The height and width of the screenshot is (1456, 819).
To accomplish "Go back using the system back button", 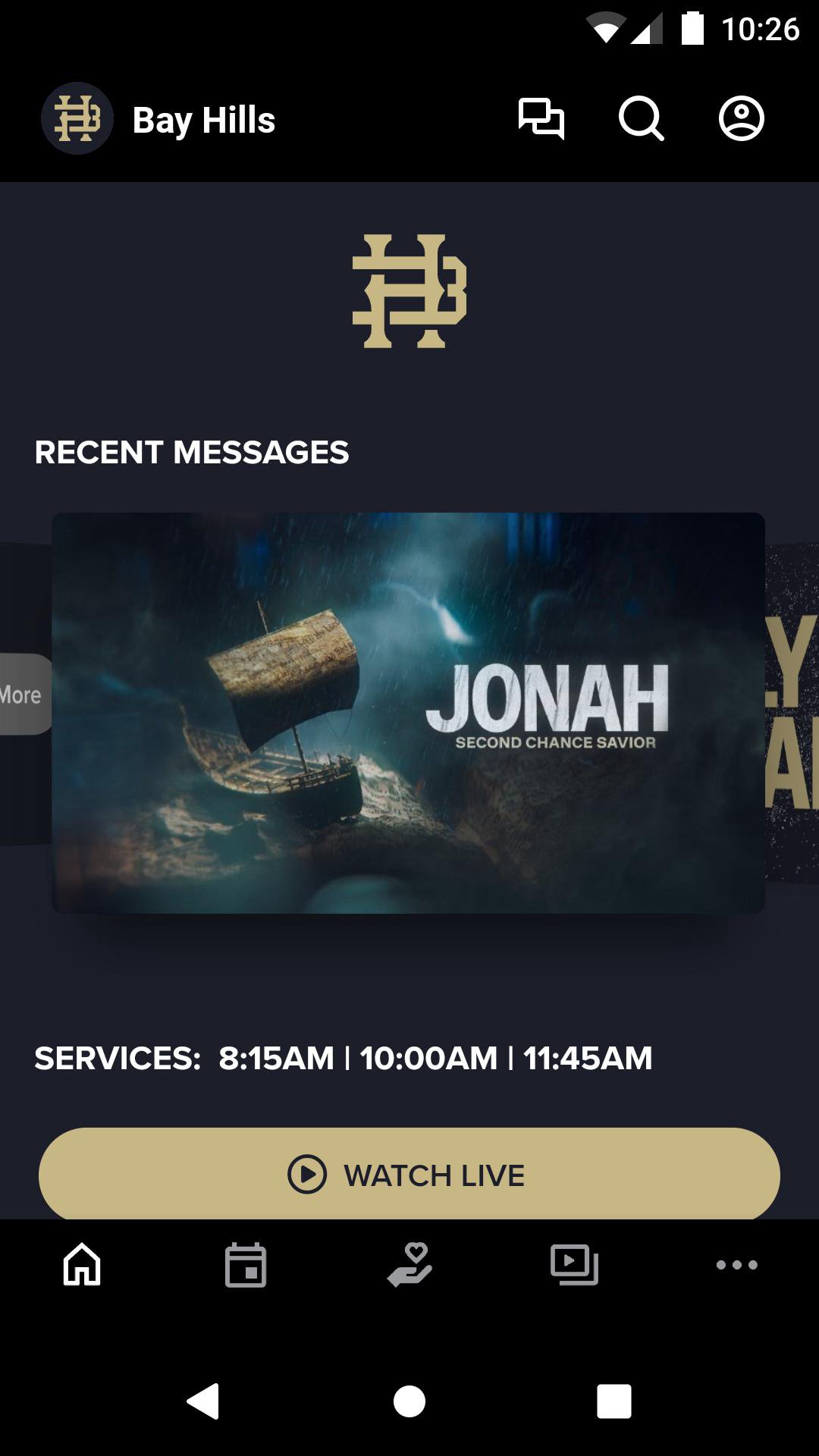I will (x=203, y=1401).
